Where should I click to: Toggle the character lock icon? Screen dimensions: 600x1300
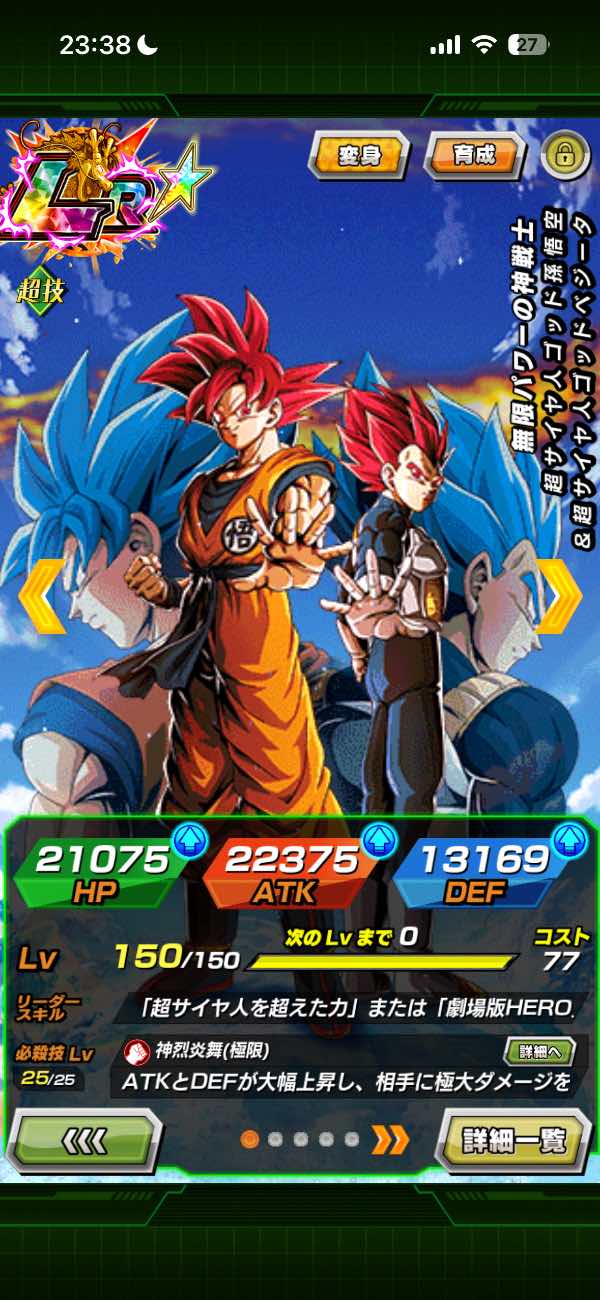point(563,155)
